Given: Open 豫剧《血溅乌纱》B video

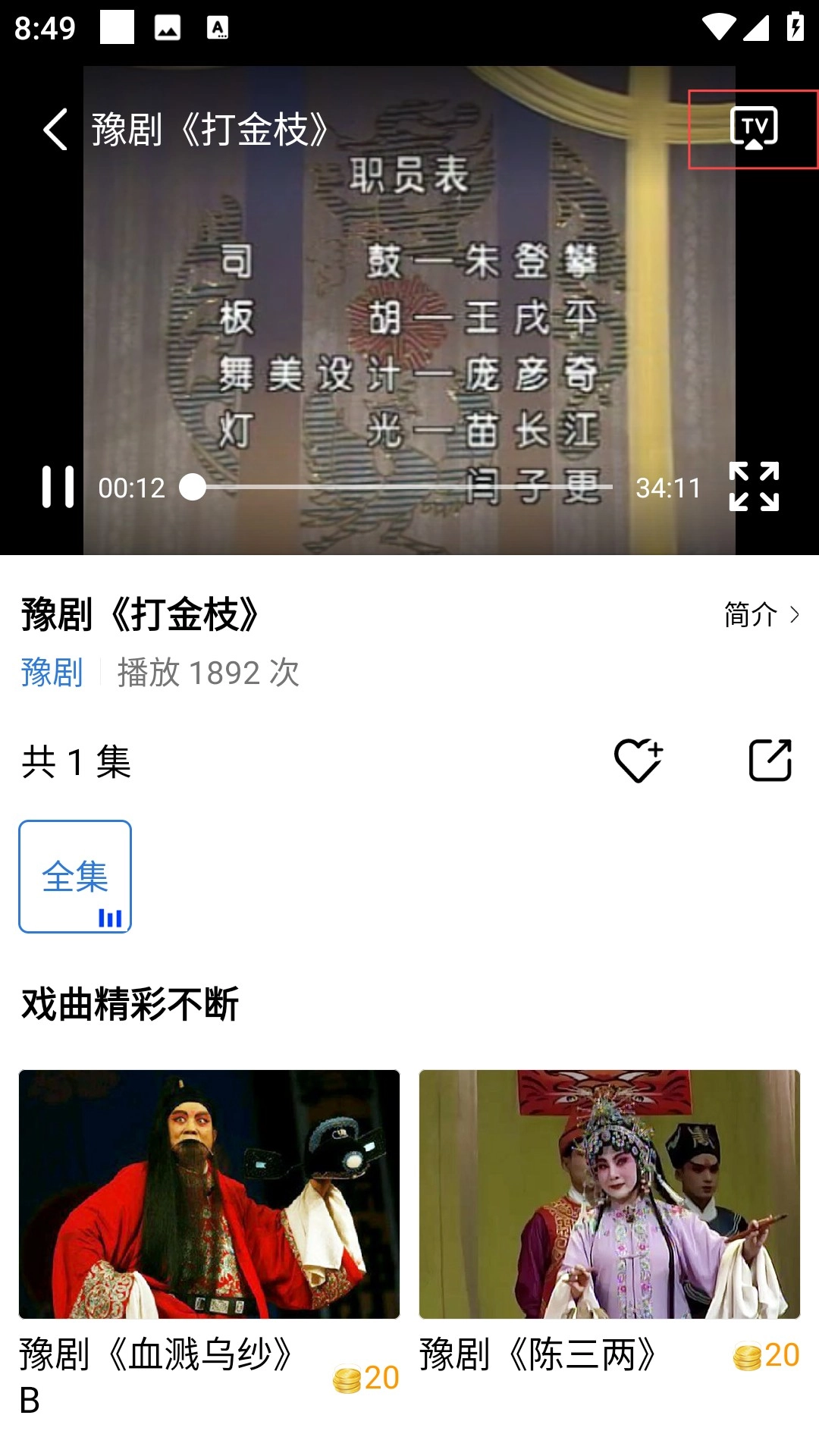Looking at the screenshot, I should pos(209,1194).
